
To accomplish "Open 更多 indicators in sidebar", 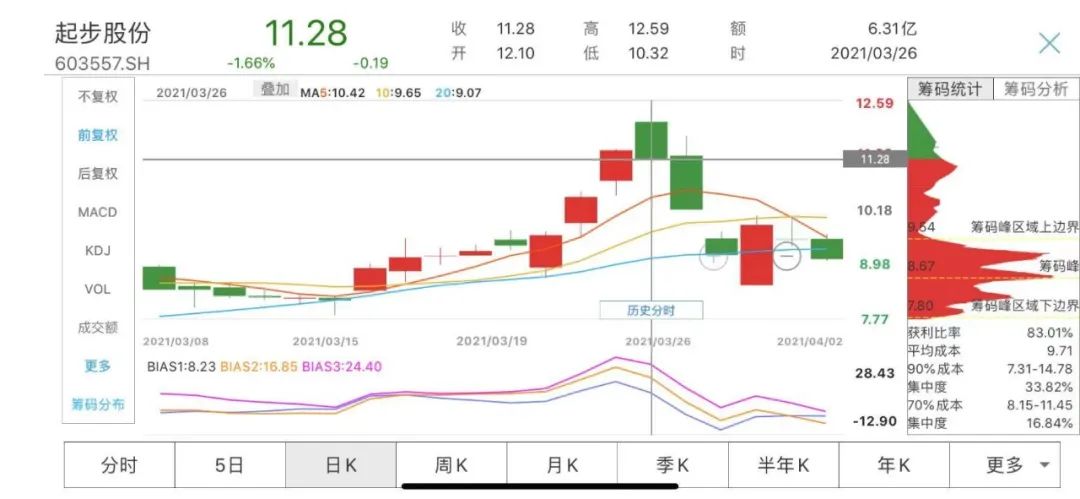I will pos(98,366).
